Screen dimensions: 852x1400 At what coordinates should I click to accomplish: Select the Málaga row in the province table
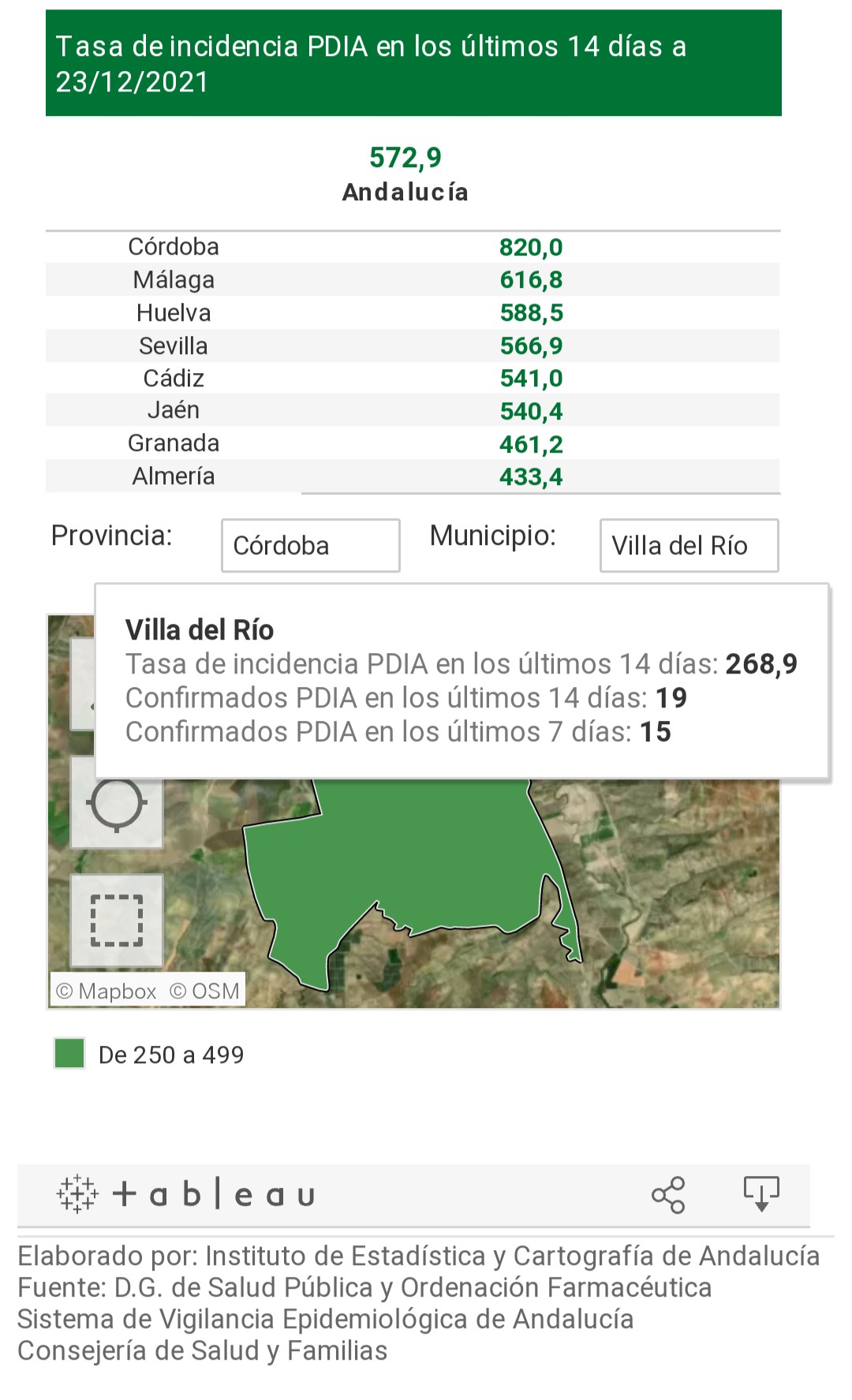click(413, 279)
